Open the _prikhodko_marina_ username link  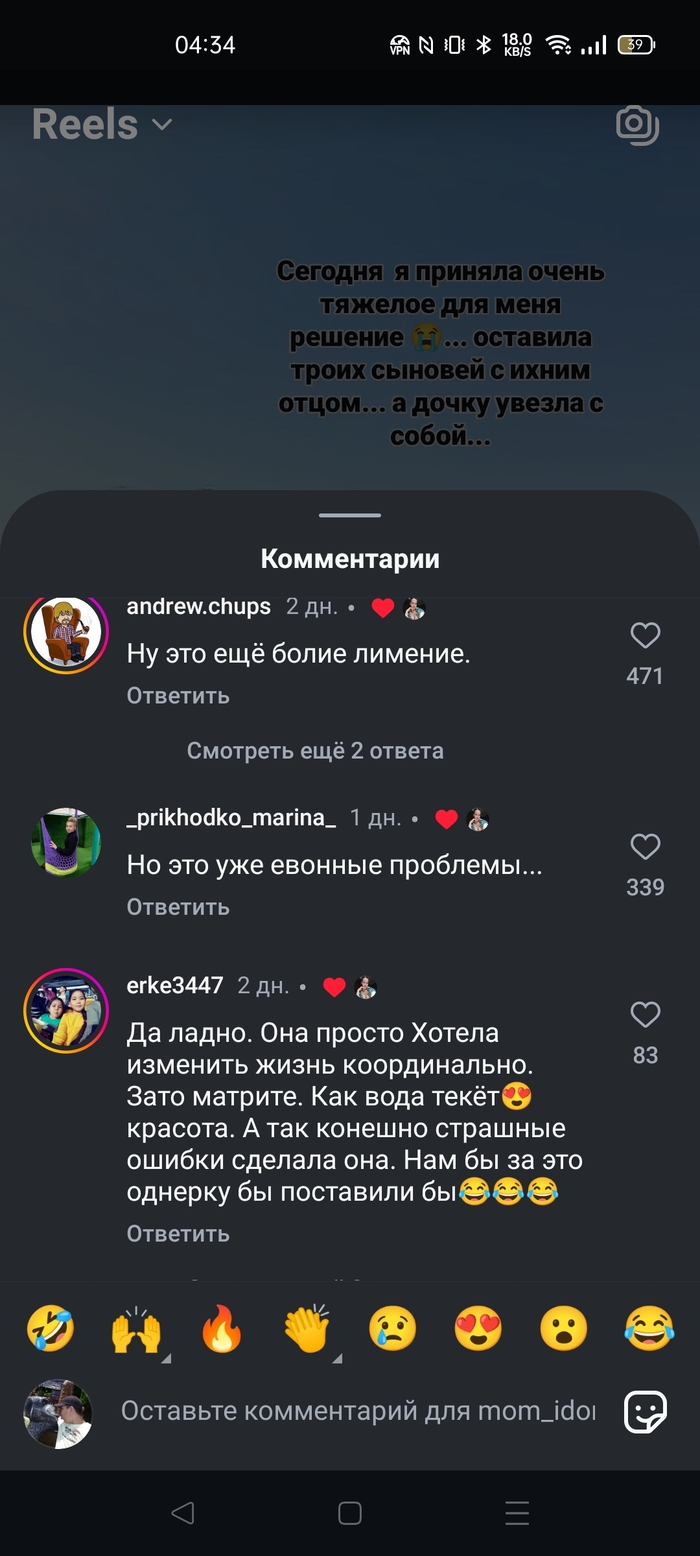pos(231,818)
